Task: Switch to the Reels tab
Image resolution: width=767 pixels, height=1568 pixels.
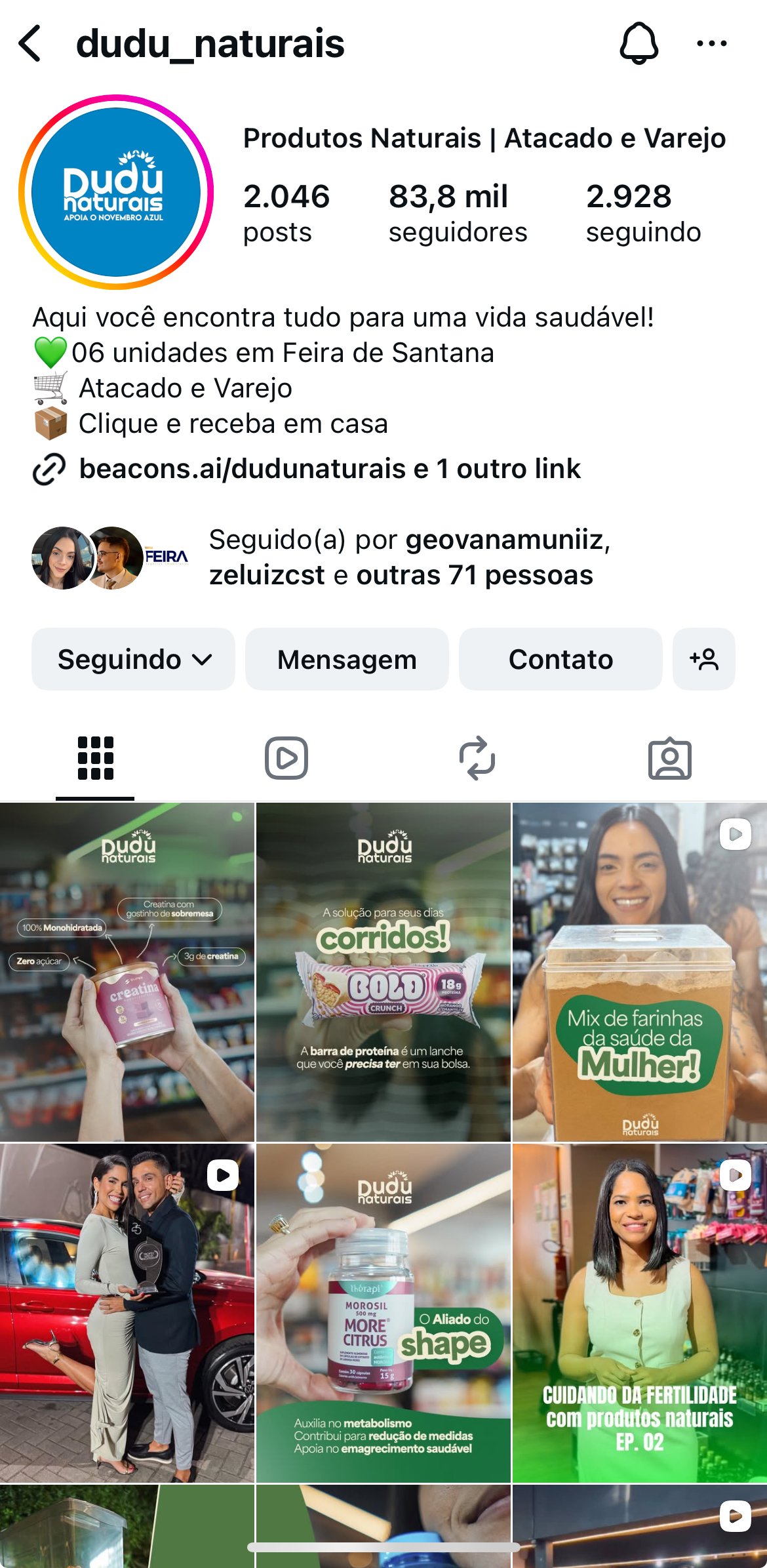Action: pyautogui.click(x=286, y=758)
